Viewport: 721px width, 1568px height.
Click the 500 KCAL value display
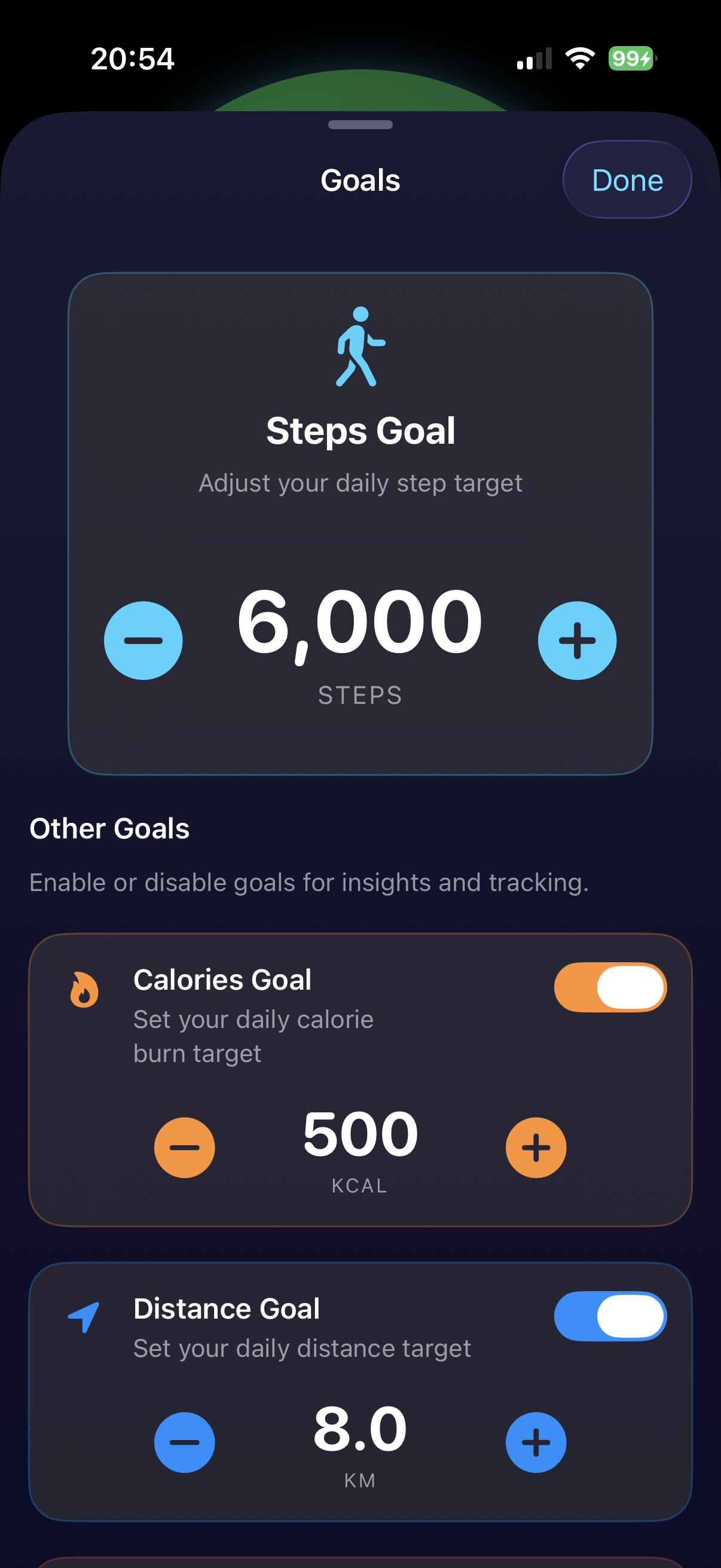pos(359,1132)
